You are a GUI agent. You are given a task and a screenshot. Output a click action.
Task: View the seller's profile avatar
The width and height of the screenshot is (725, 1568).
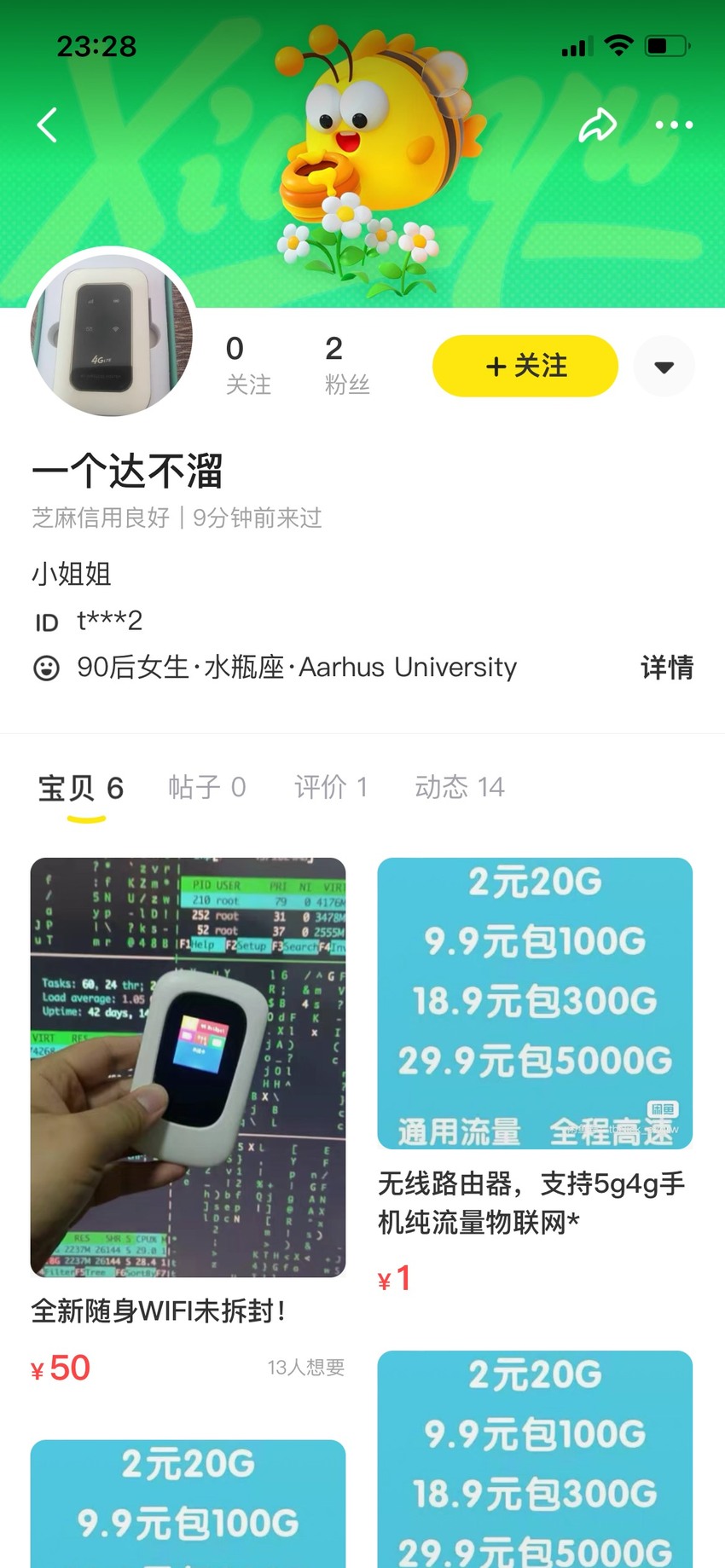point(112,335)
